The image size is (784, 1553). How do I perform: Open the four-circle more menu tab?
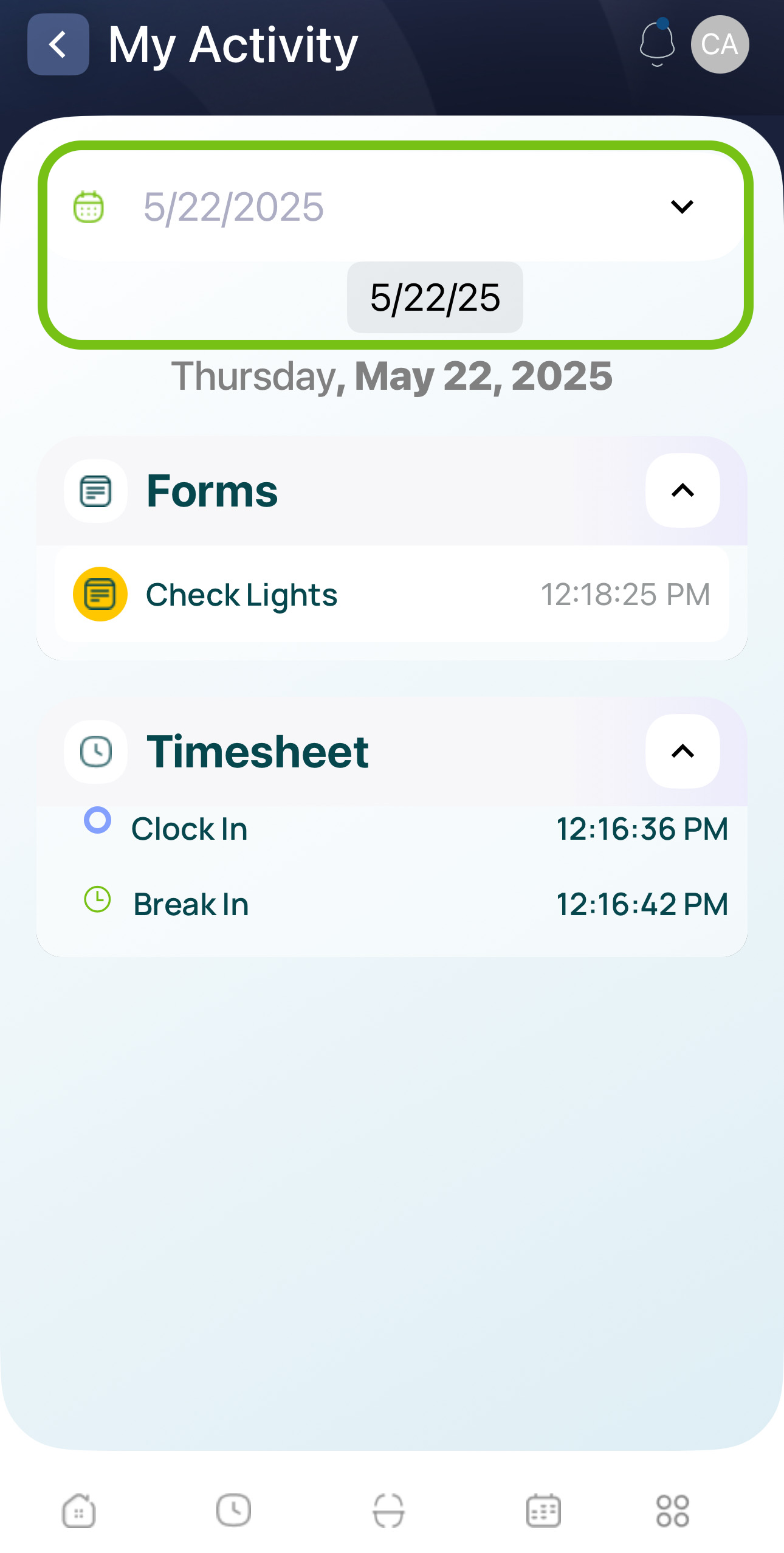(x=672, y=1510)
